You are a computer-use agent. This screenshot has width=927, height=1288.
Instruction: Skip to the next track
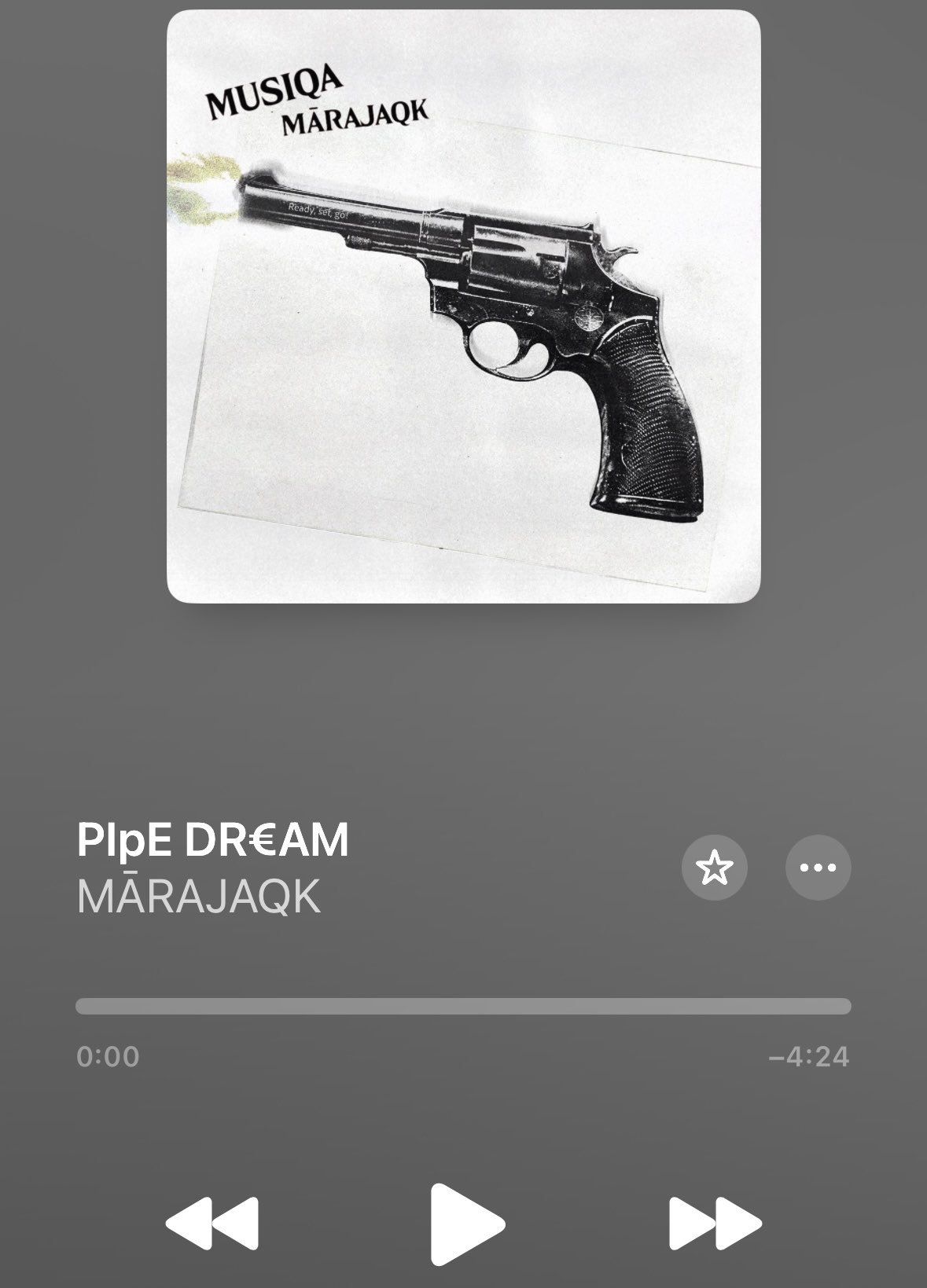point(715,1224)
